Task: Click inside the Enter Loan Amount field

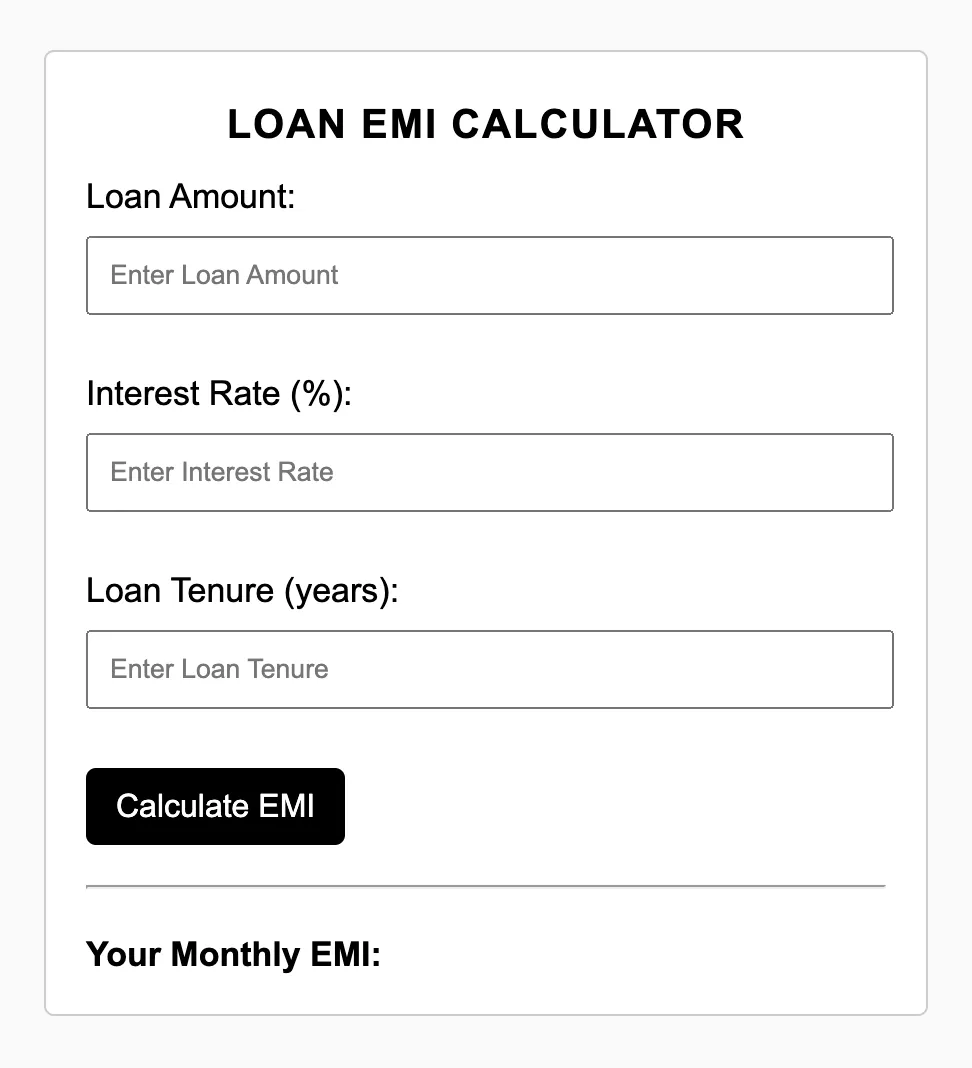Action: (490, 275)
